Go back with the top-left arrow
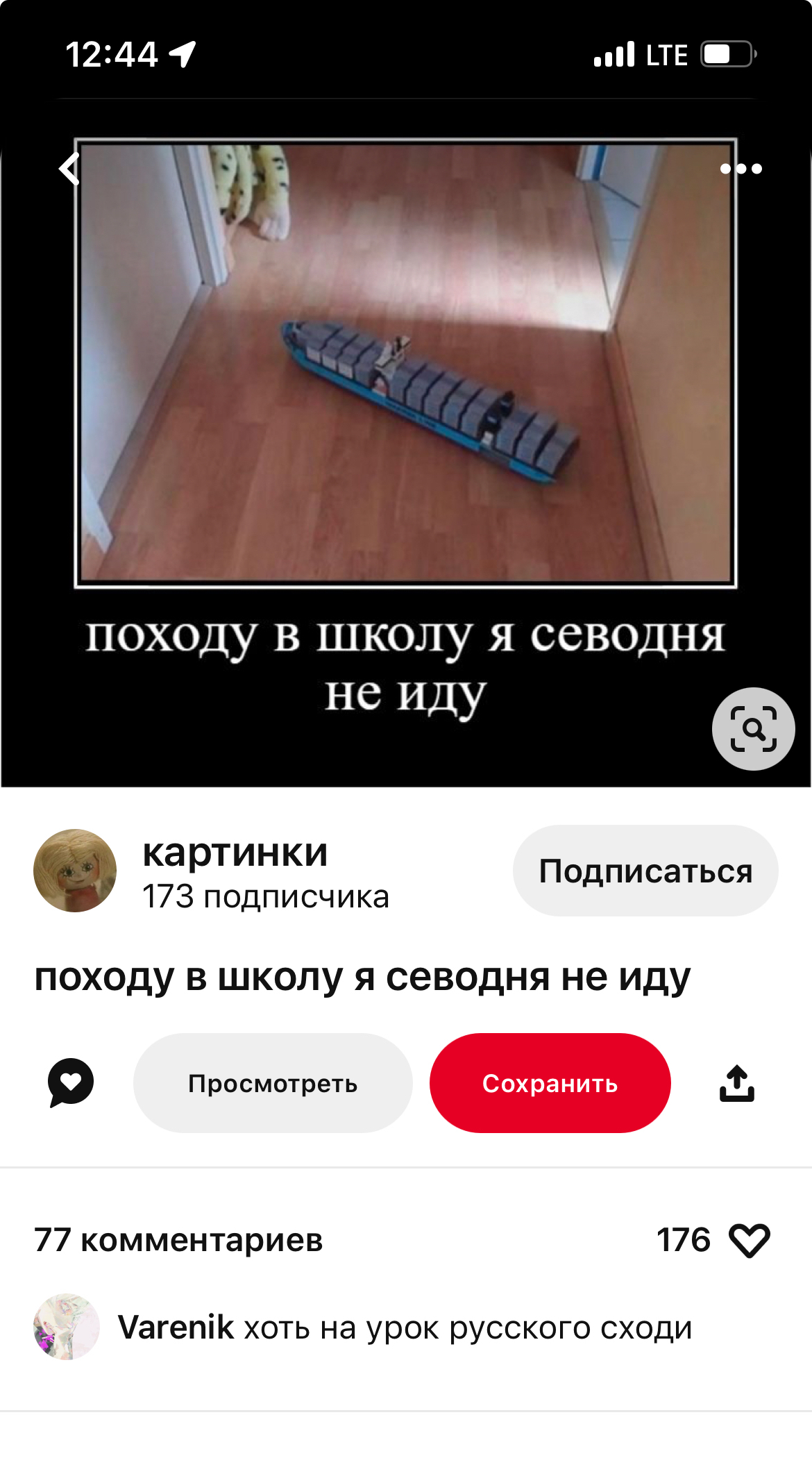This screenshot has height=1458, width=812. click(x=69, y=169)
